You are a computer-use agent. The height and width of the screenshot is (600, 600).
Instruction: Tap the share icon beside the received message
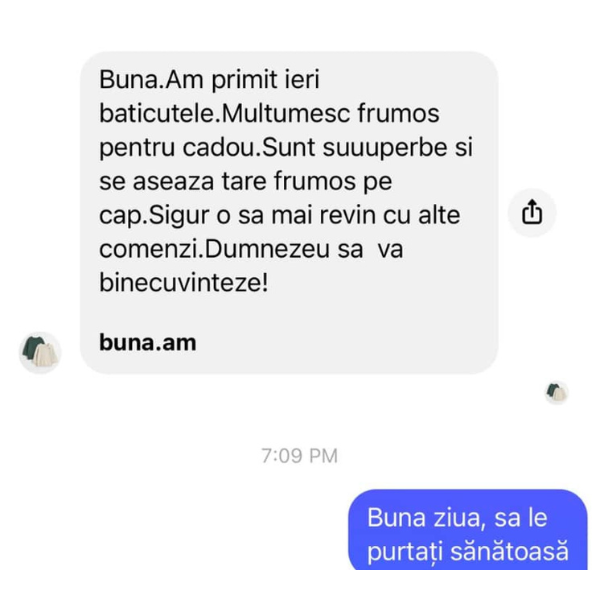532,213
